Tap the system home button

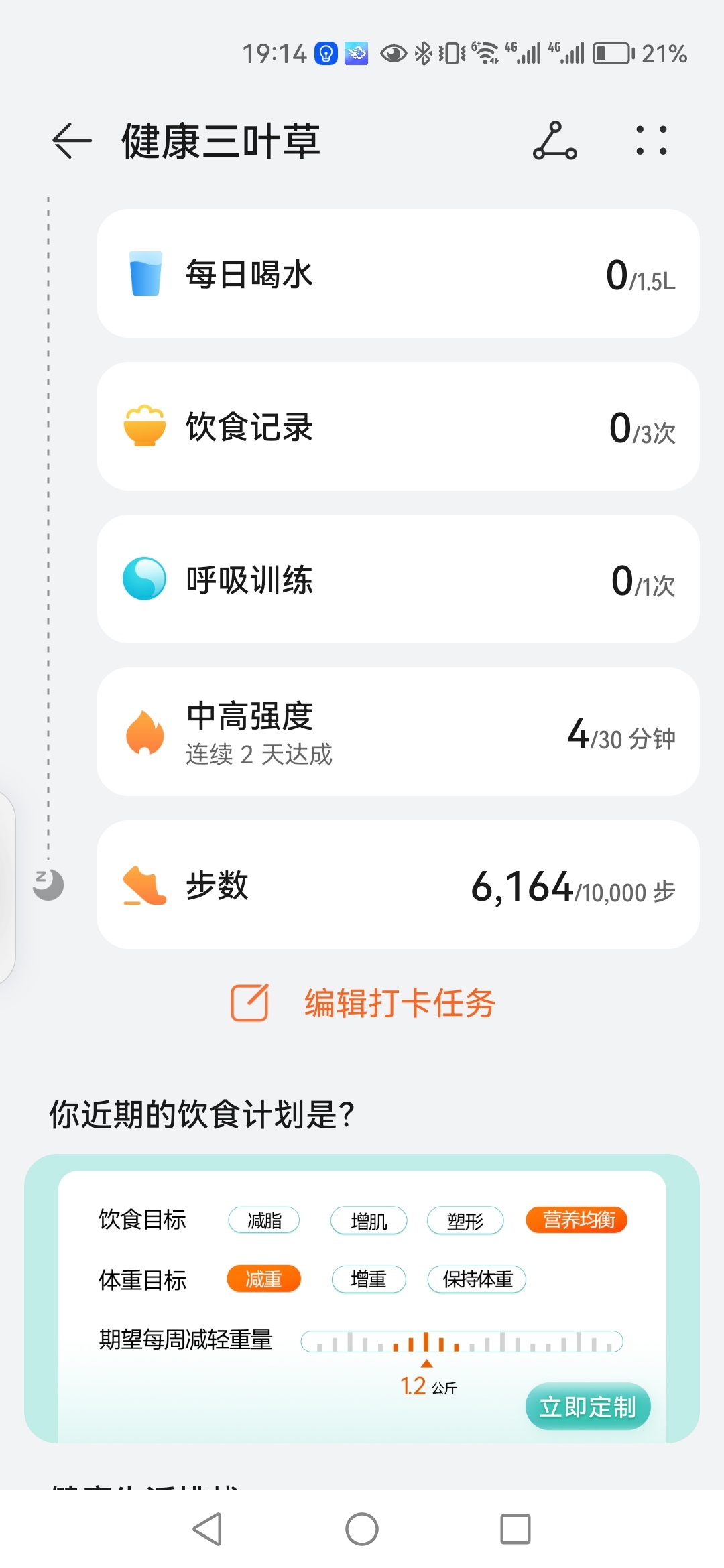(362, 1529)
